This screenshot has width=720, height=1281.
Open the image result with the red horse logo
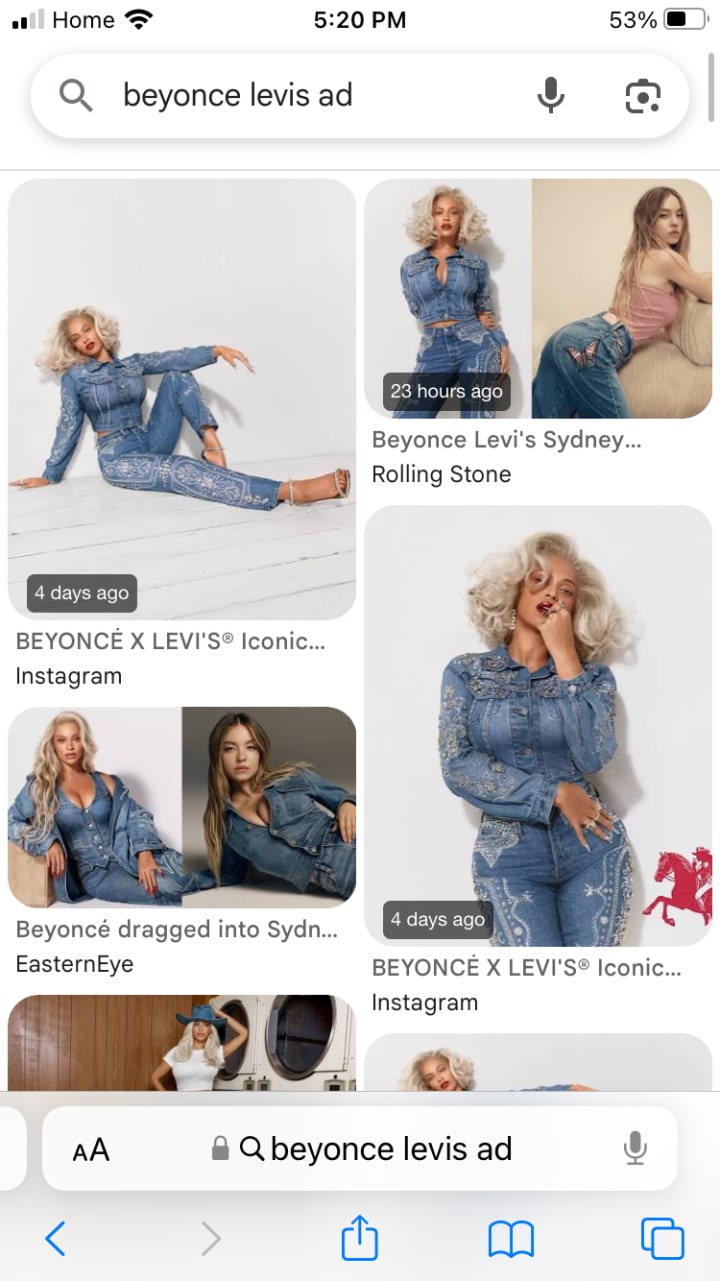538,725
